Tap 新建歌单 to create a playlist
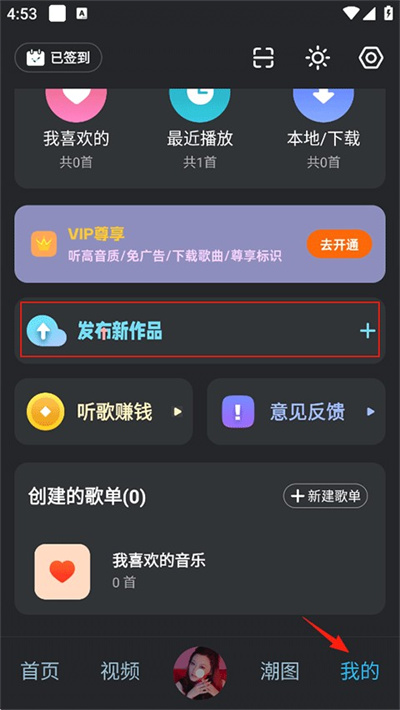 [x=326, y=496]
